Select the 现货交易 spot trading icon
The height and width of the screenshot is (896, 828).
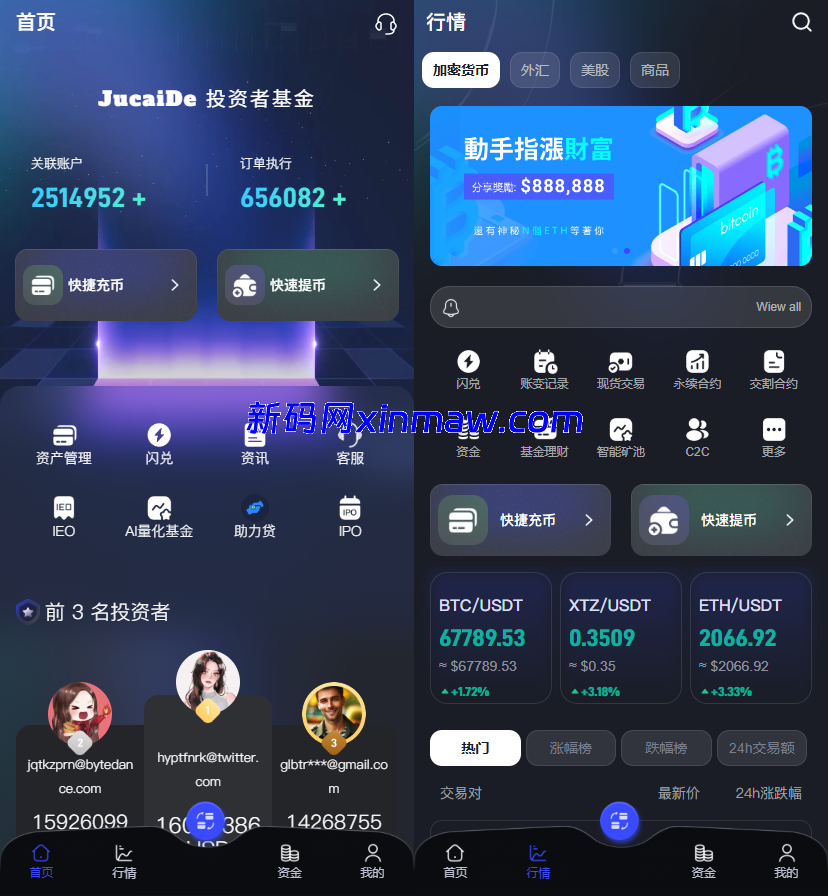pyautogui.click(x=621, y=369)
